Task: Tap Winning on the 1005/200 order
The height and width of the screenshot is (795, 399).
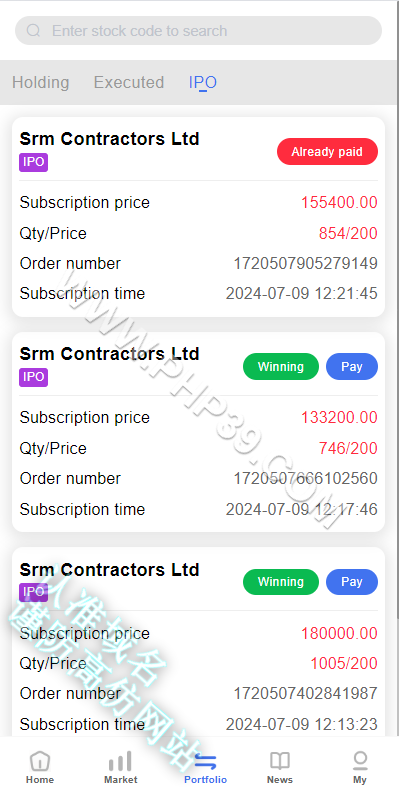Action: click(x=281, y=582)
